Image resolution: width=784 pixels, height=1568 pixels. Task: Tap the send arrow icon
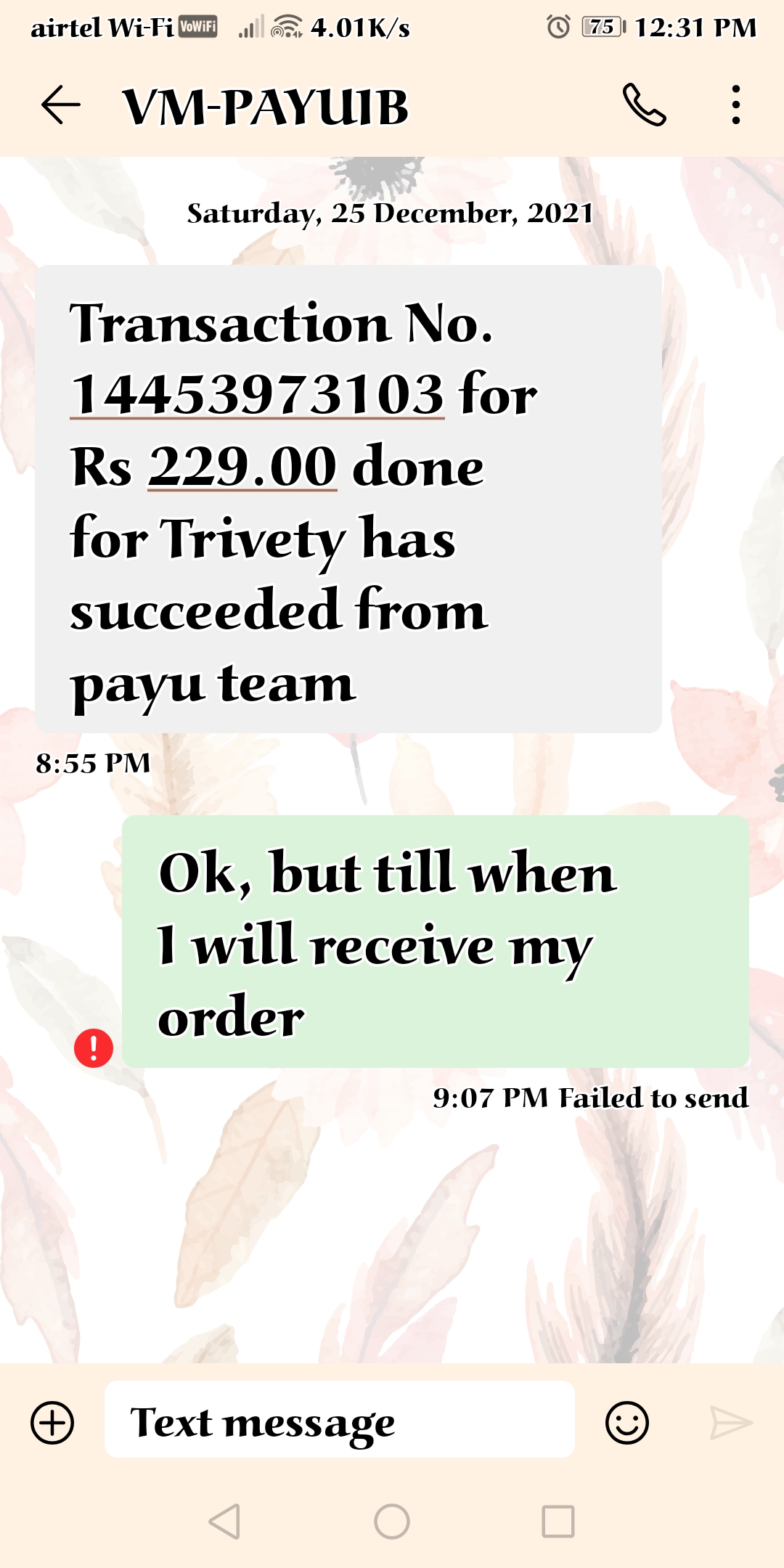pyautogui.click(x=730, y=1422)
